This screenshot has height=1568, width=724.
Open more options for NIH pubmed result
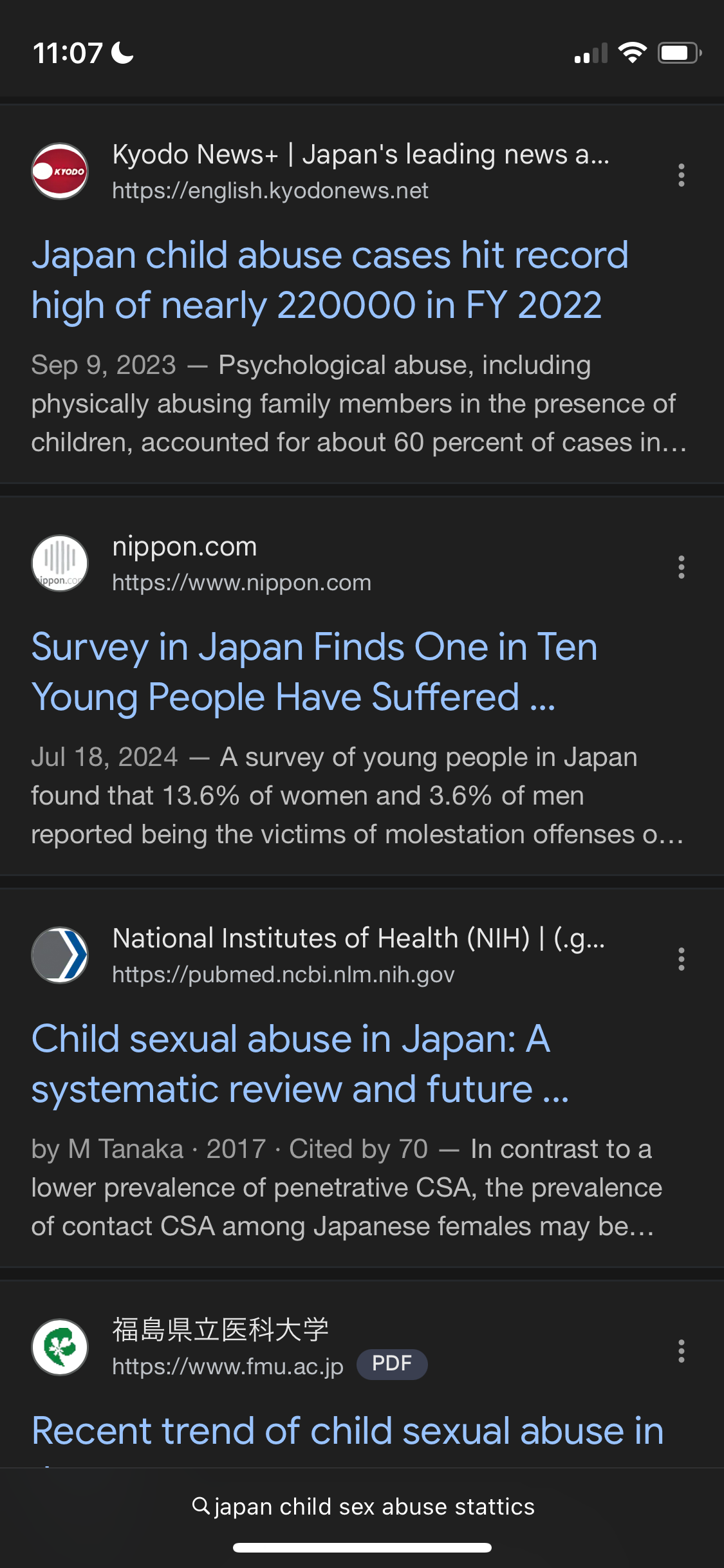(x=681, y=959)
